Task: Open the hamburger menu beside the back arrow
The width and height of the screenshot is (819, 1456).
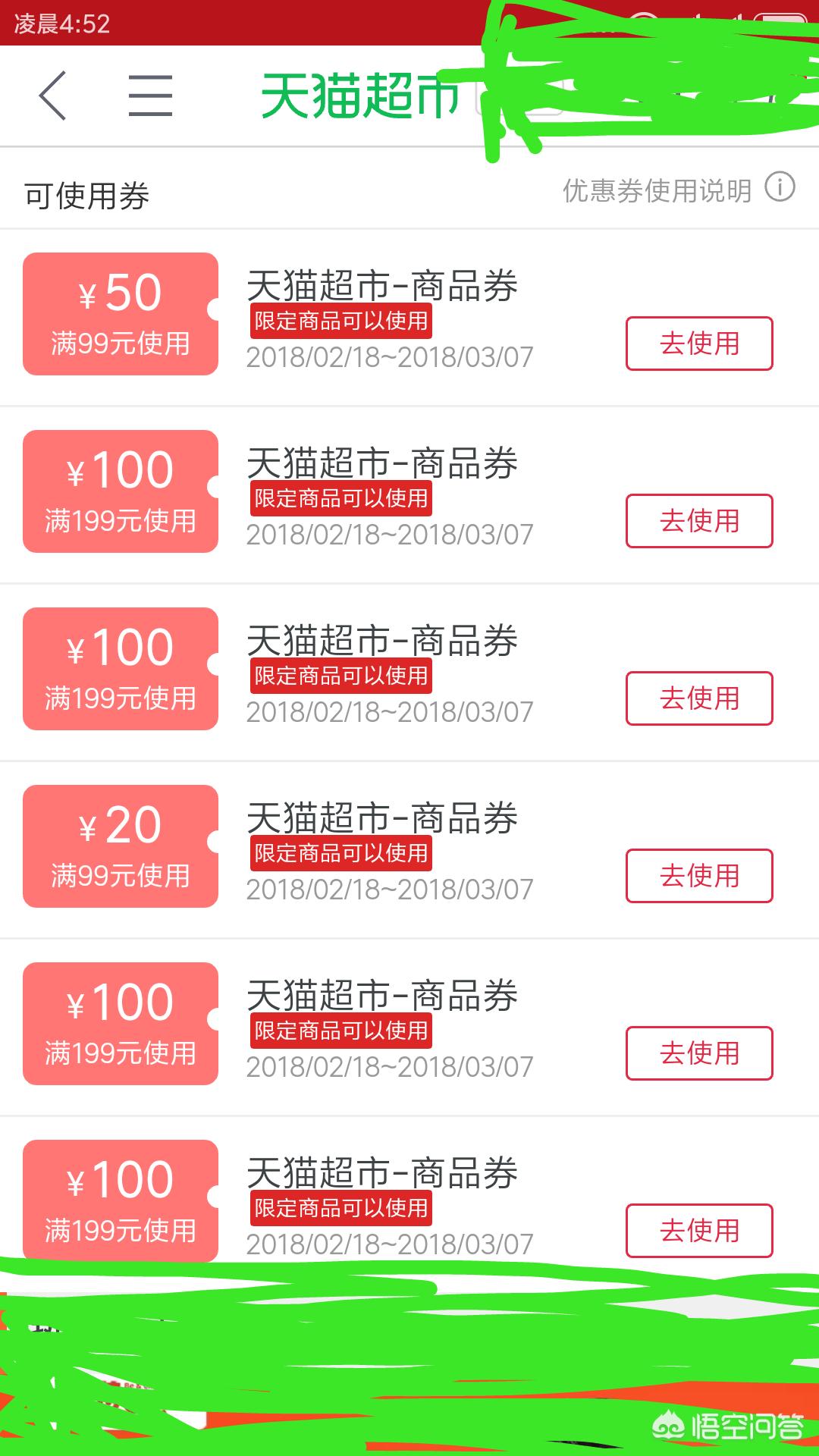Action: coord(150,96)
